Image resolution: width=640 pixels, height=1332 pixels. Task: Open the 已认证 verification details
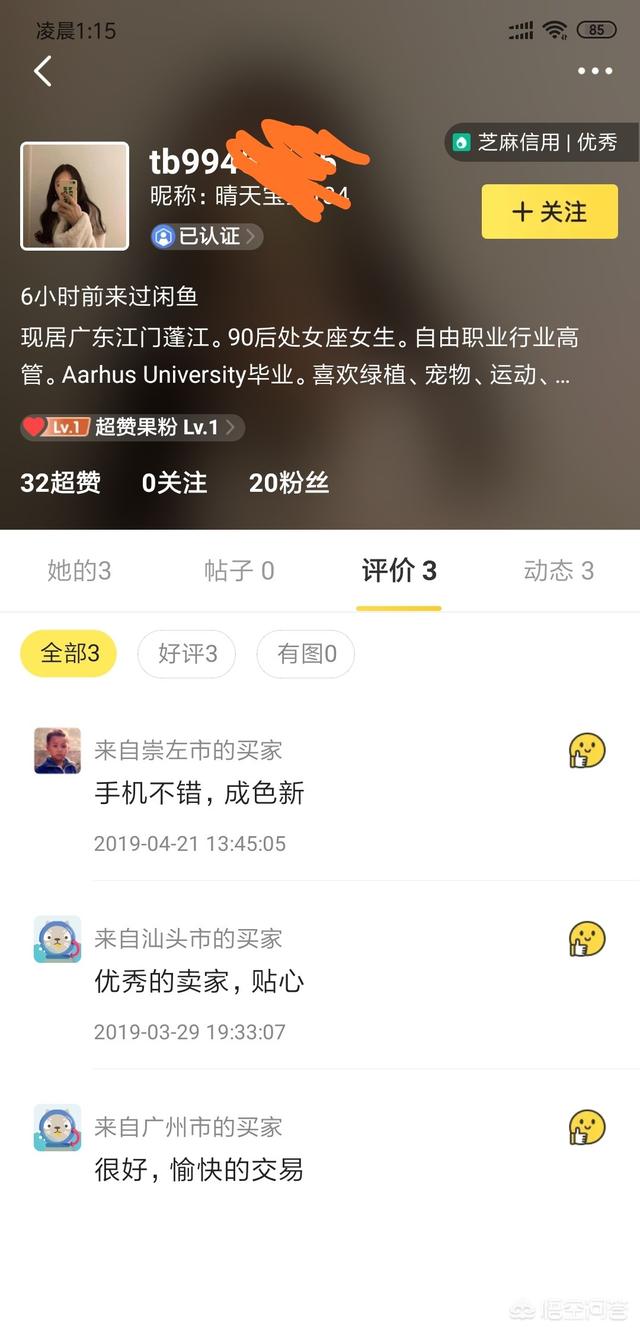pyautogui.click(x=206, y=236)
